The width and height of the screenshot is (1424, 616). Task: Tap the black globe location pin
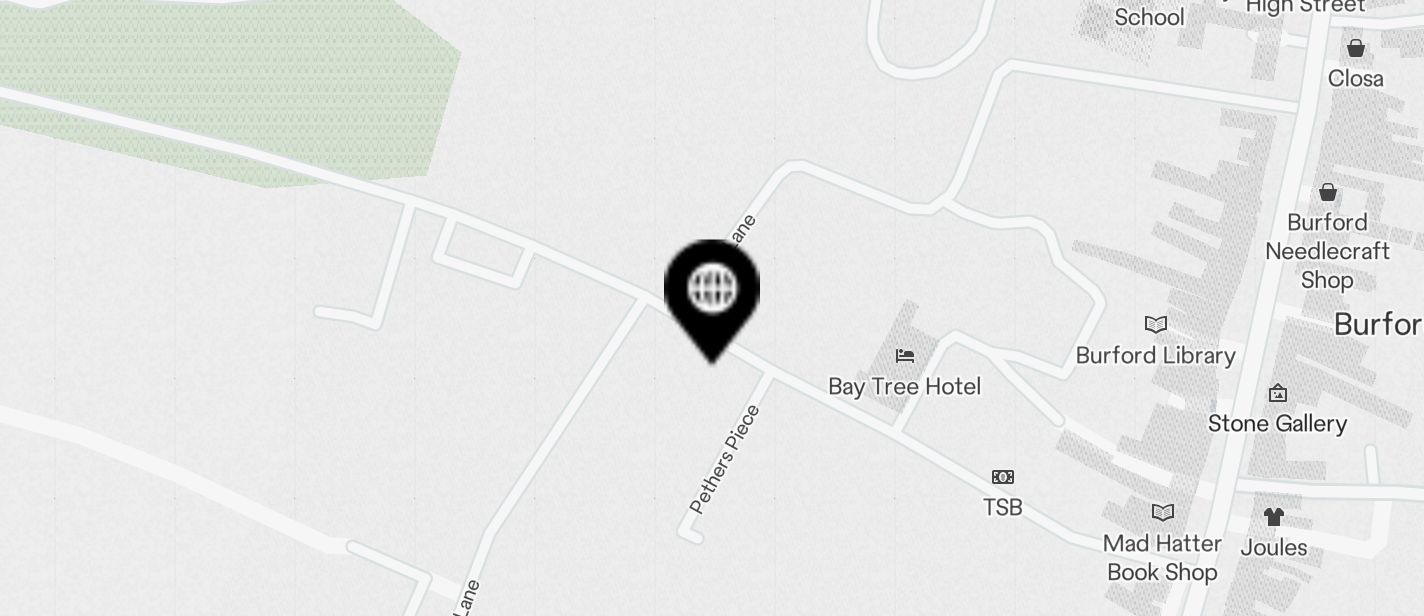[x=712, y=291]
